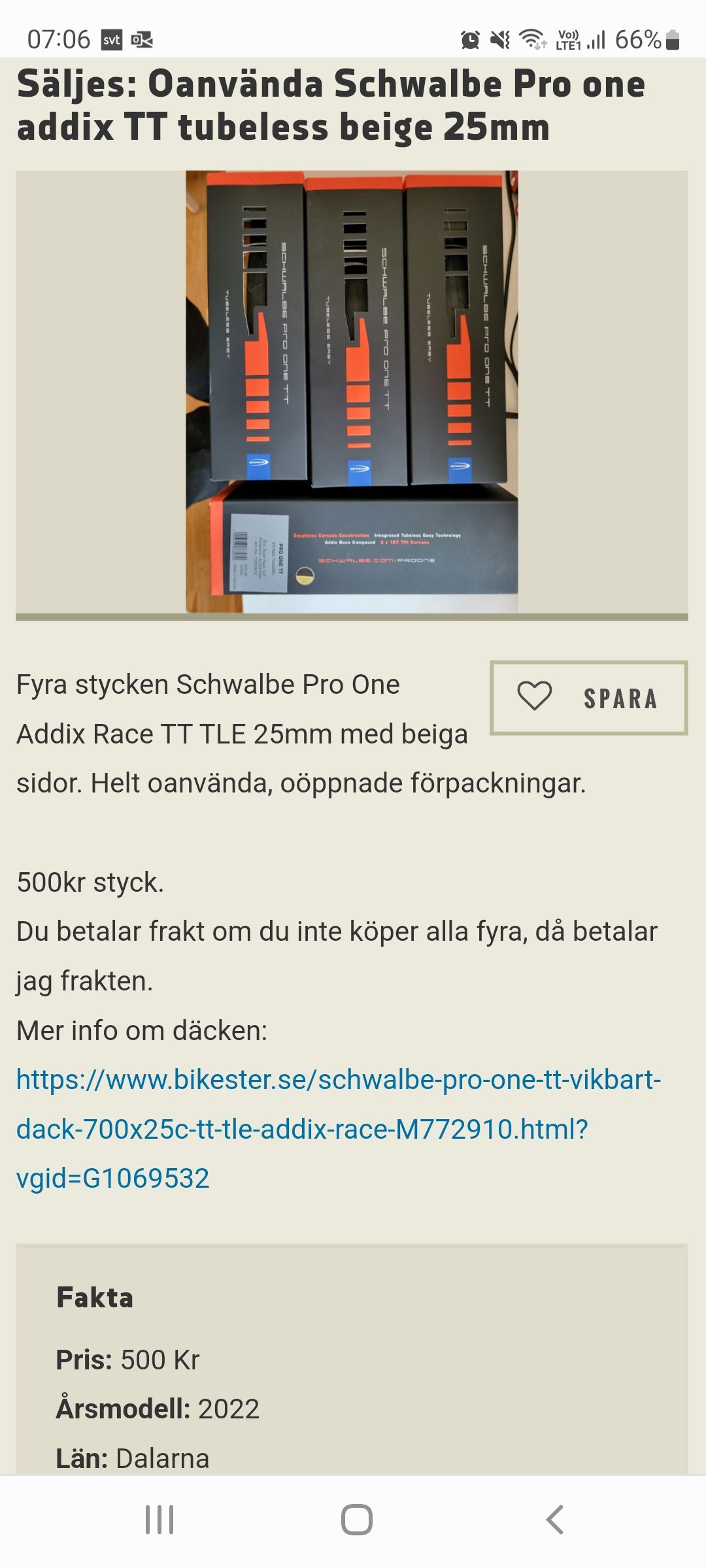Screen dimensions: 706x1568
Task: Go back with the system back button
Action: [554, 1520]
